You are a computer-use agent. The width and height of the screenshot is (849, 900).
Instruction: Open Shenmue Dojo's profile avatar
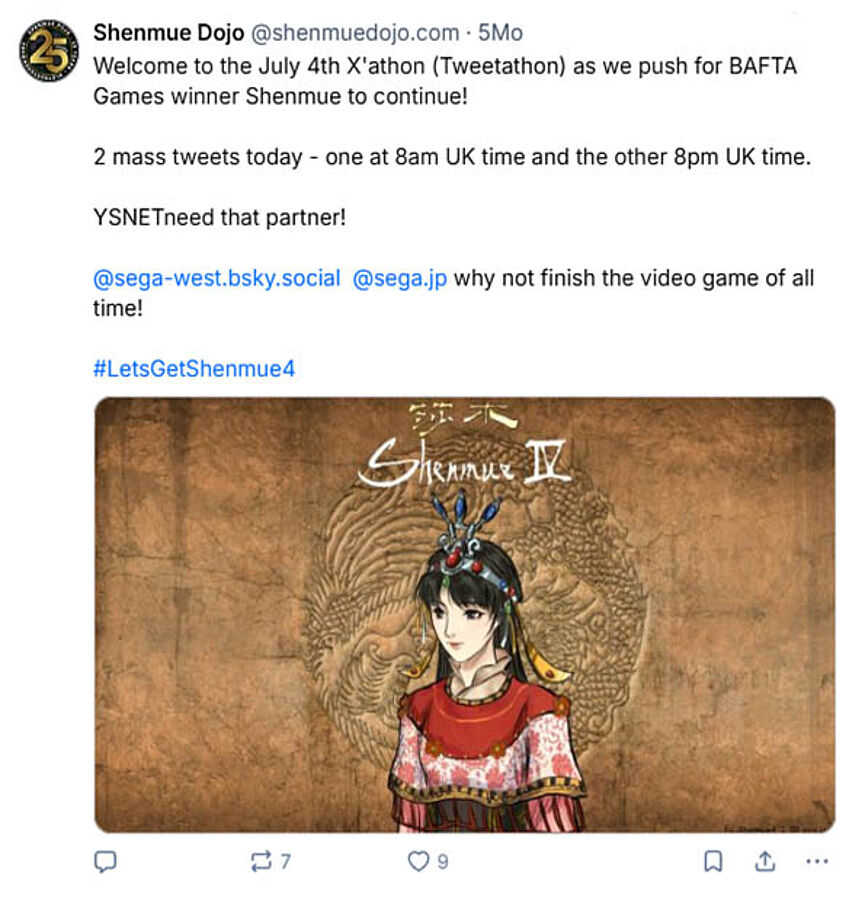pyautogui.click(x=48, y=52)
